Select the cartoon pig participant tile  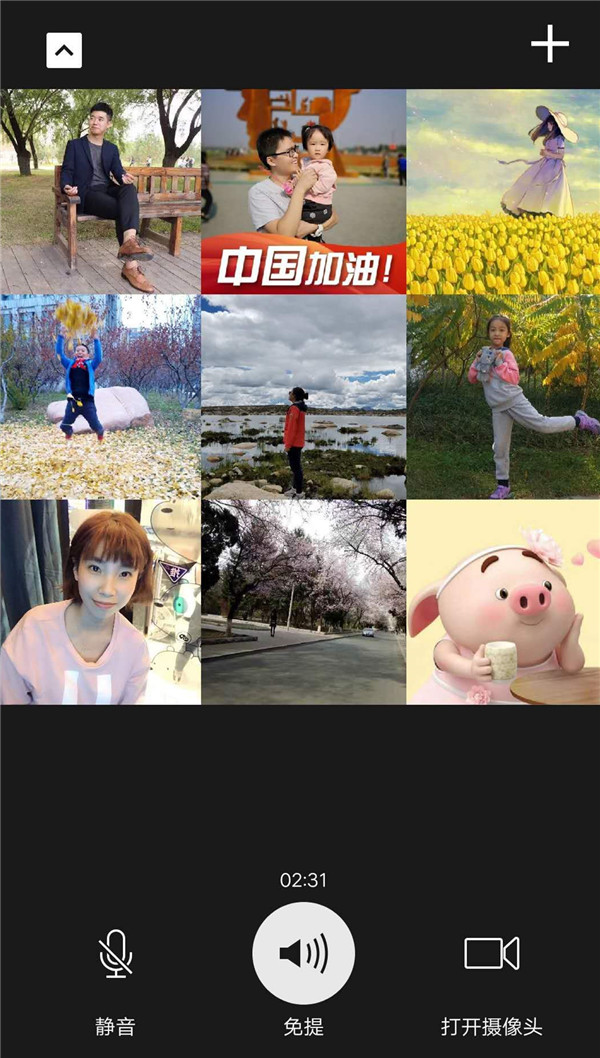coord(503,602)
